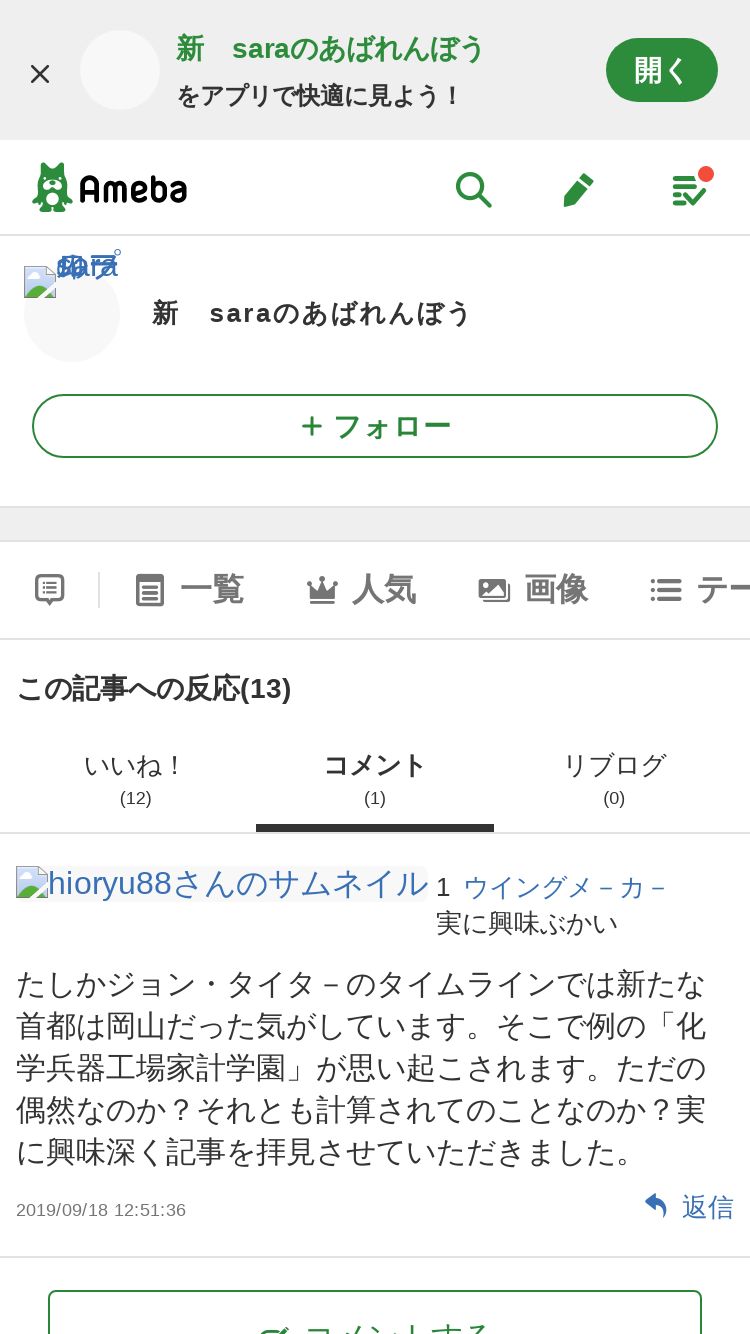Dismiss the app promotion banner

40,73
